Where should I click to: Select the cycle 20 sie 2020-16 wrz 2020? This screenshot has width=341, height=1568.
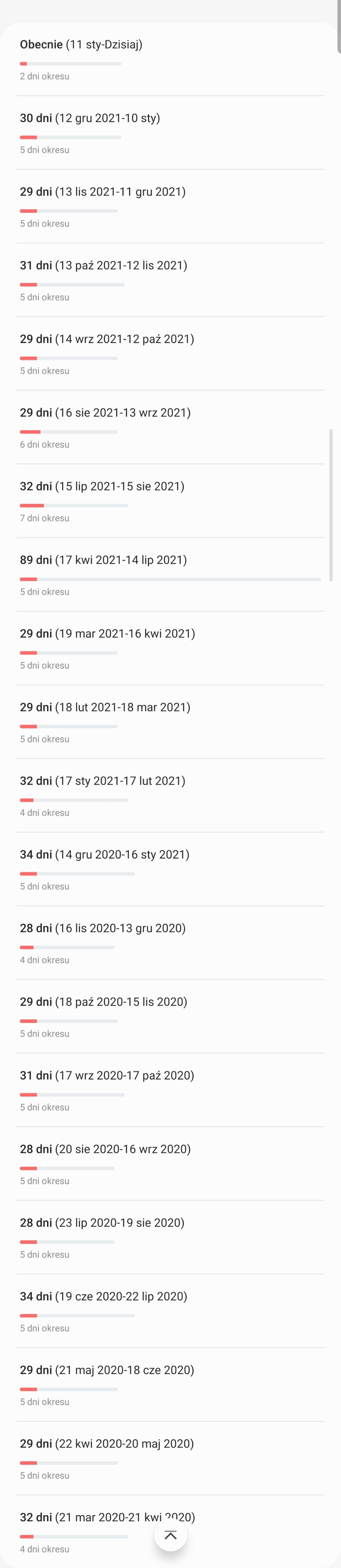[x=170, y=1164]
